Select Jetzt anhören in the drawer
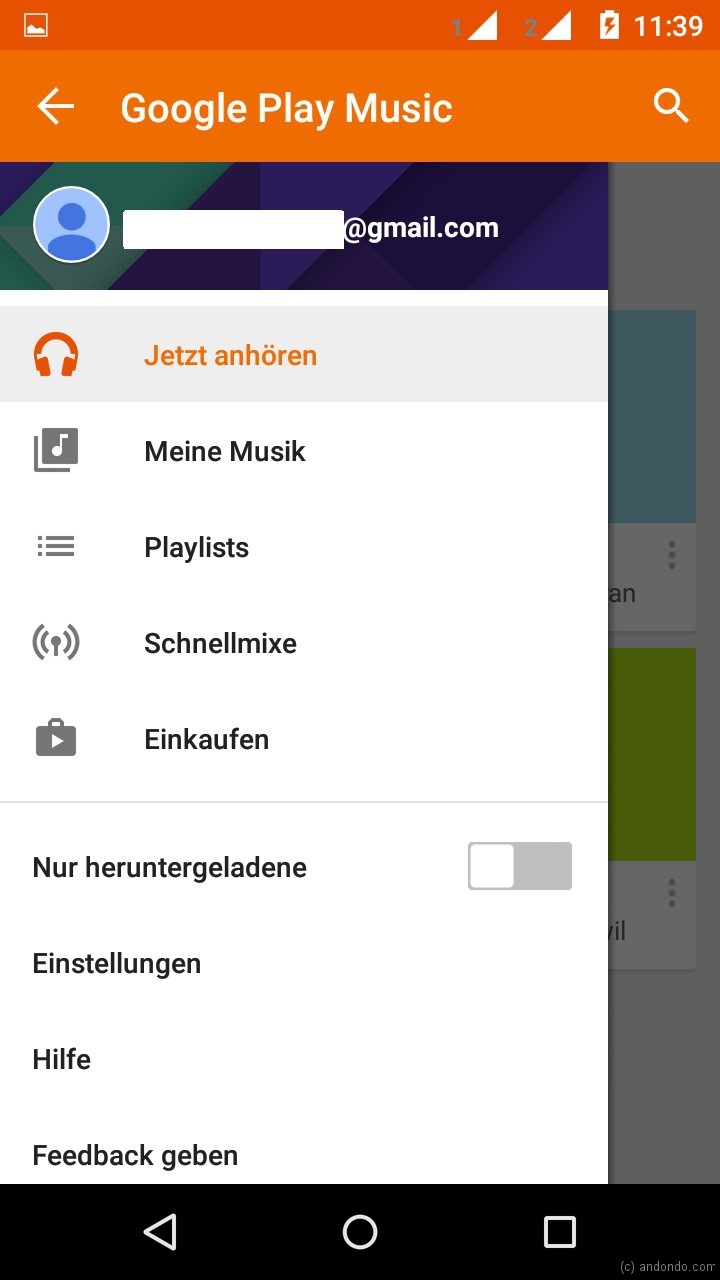 230,355
